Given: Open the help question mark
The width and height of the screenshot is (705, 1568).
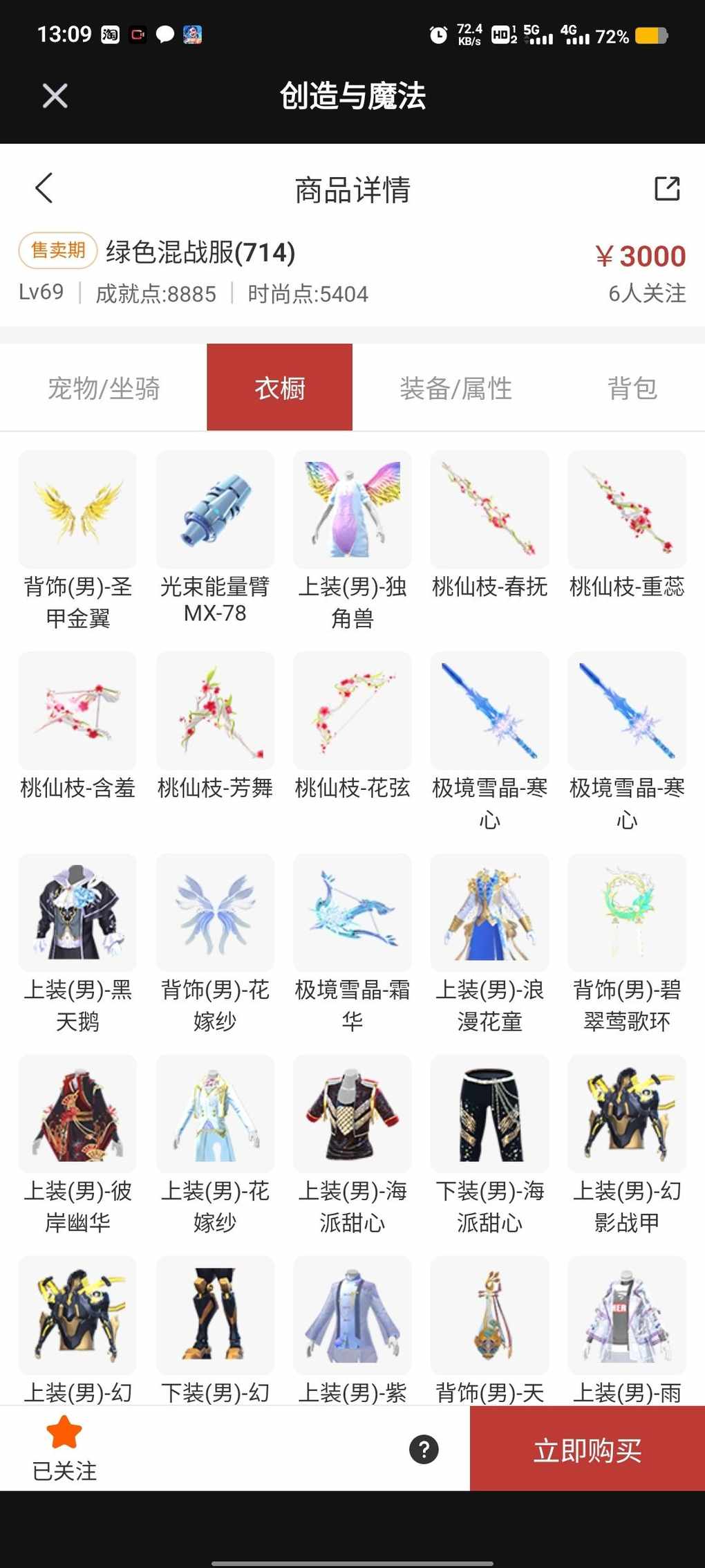Looking at the screenshot, I should pos(424,1449).
